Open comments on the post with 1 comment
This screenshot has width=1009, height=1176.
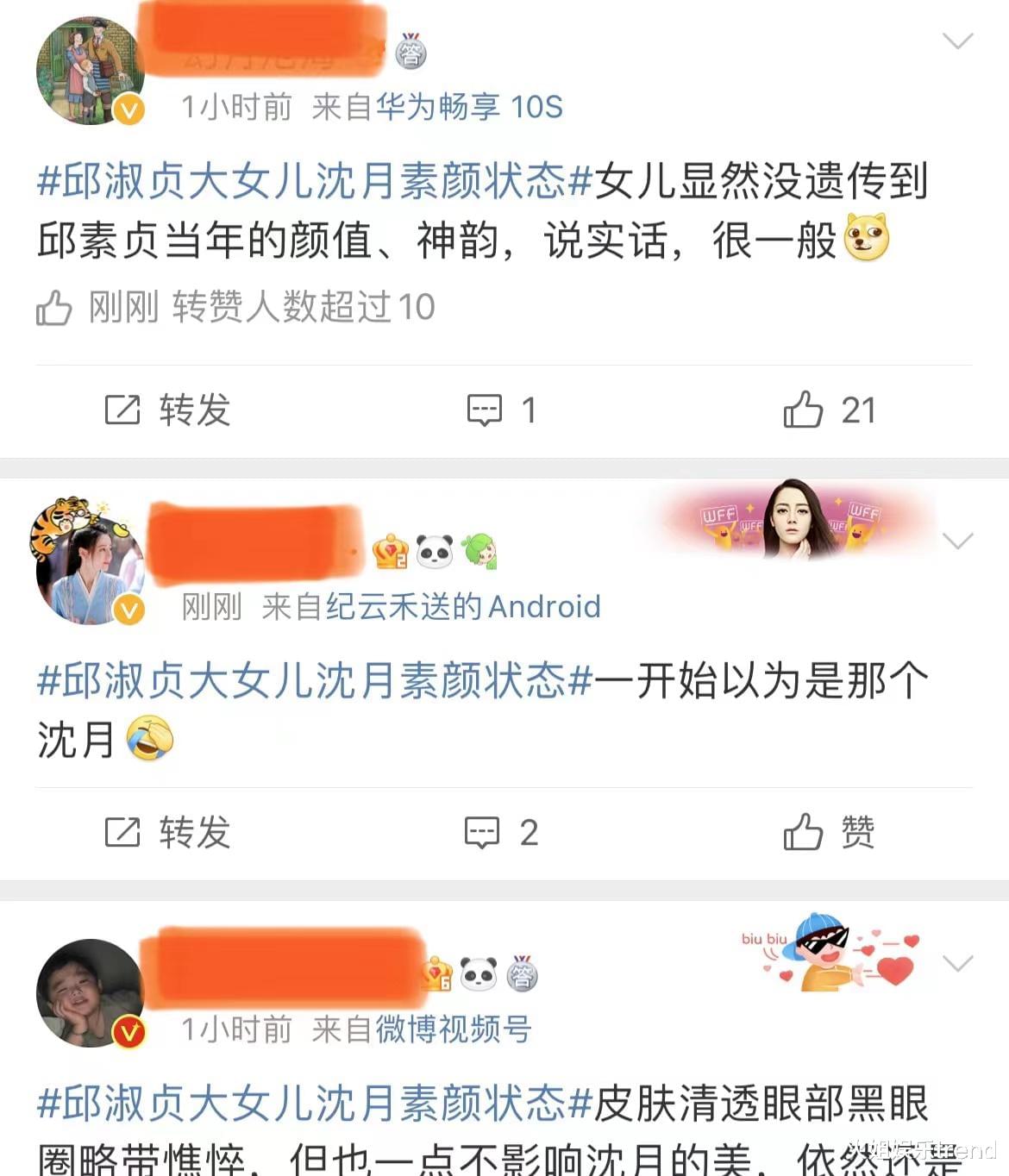pos(501,410)
